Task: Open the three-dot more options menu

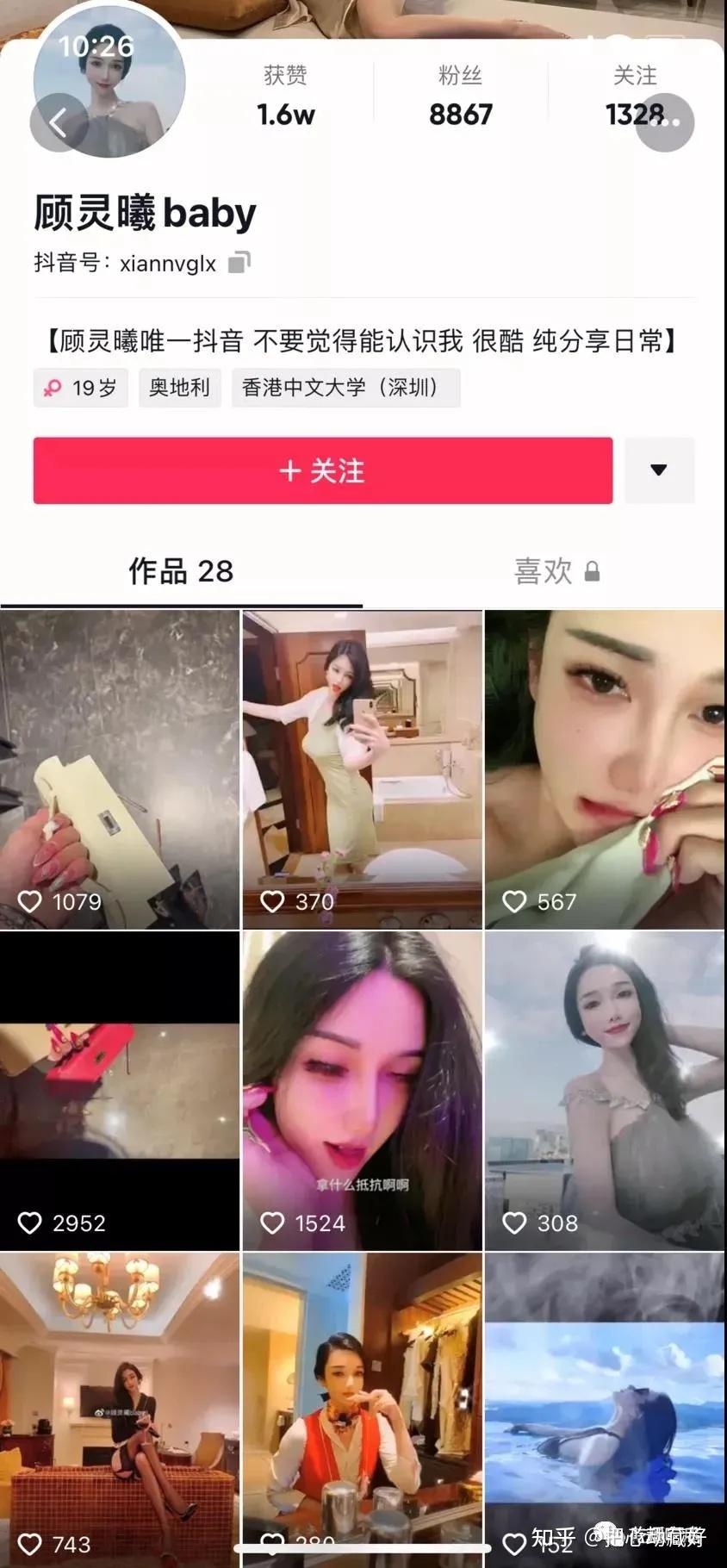Action: 665,123
